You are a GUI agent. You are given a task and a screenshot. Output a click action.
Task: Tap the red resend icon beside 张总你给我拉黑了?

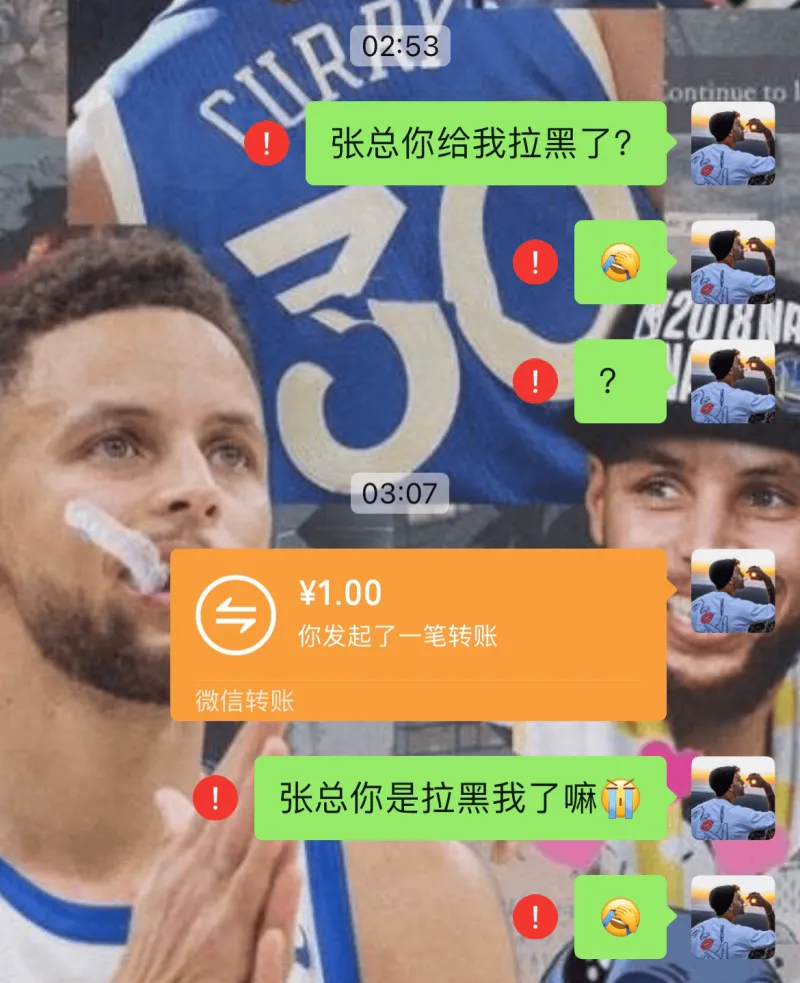click(266, 144)
